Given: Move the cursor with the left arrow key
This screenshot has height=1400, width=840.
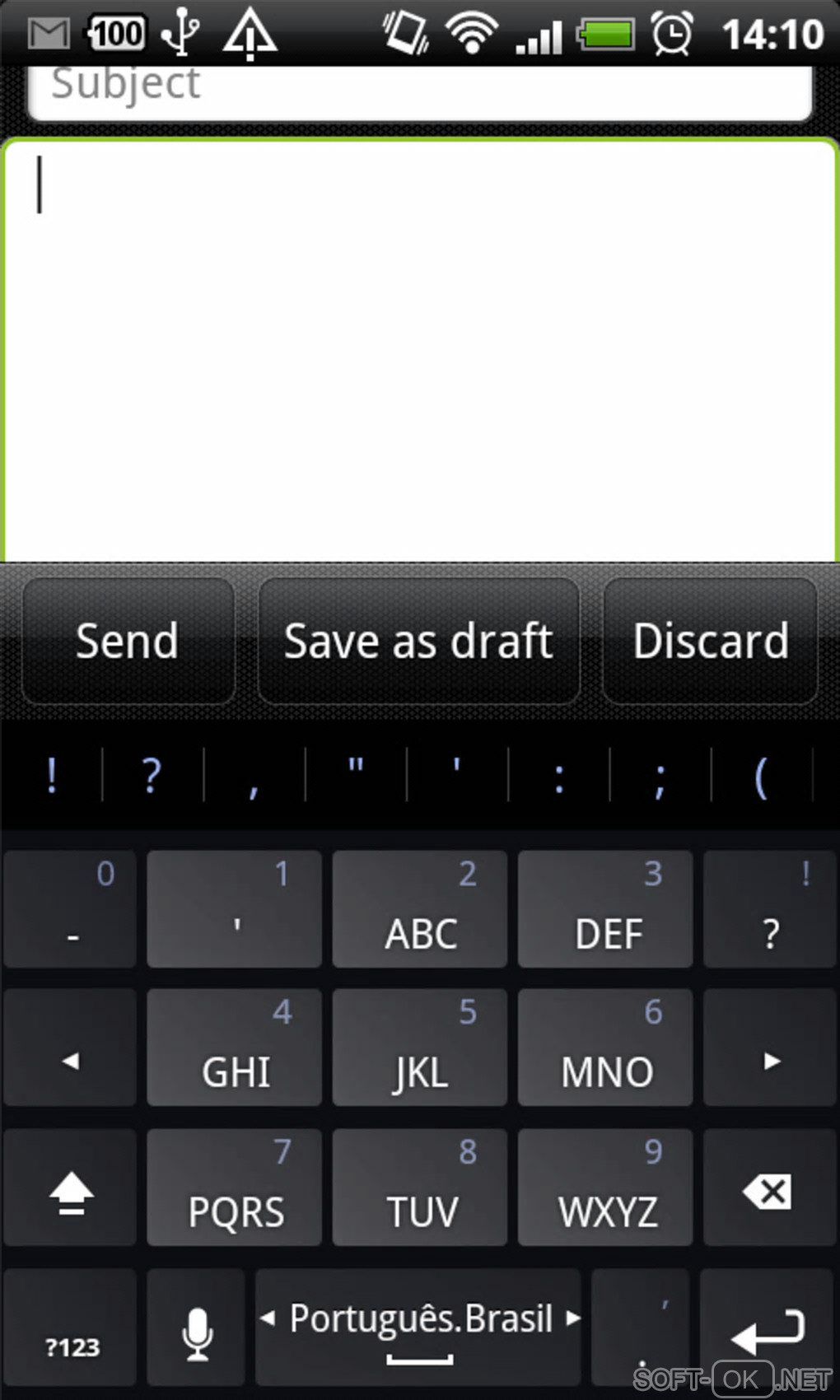Looking at the screenshot, I should coord(71,1048).
